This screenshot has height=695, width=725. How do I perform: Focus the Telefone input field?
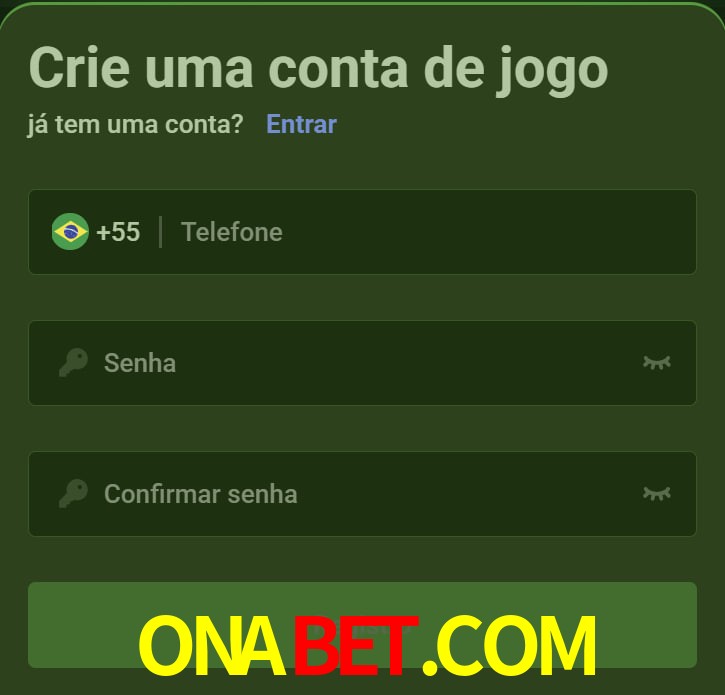420,232
